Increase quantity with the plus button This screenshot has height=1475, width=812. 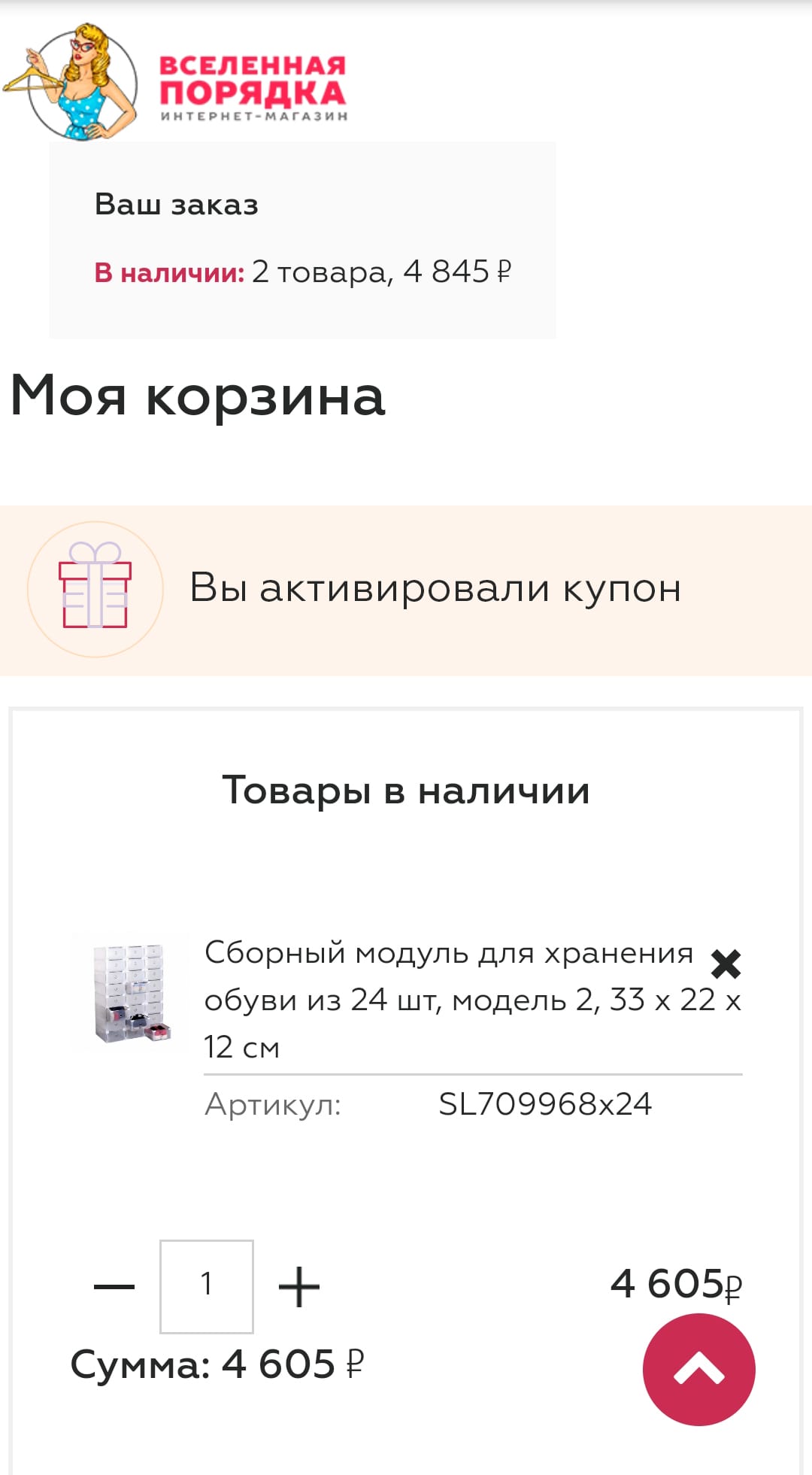point(298,1286)
